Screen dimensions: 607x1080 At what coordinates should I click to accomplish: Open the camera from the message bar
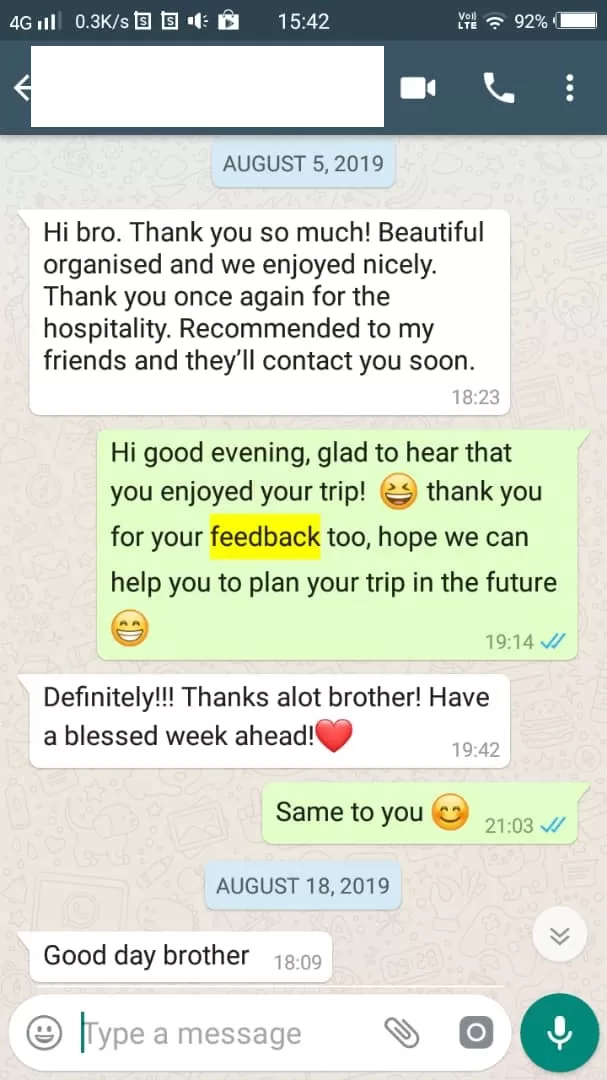point(475,1033)
